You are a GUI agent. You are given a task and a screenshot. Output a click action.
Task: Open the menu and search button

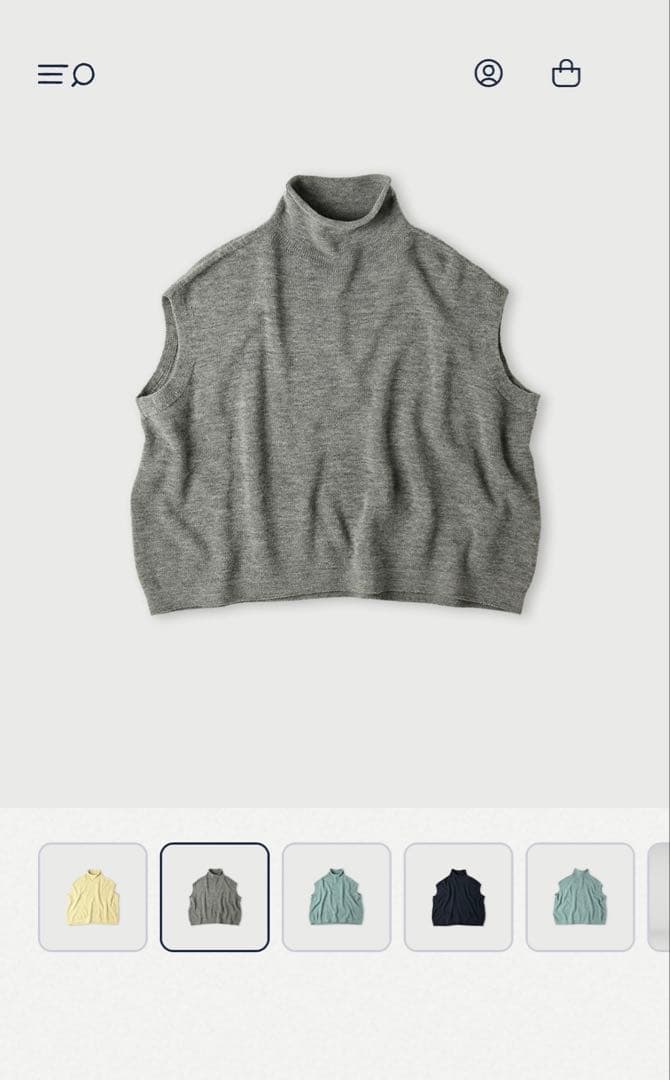66,75
